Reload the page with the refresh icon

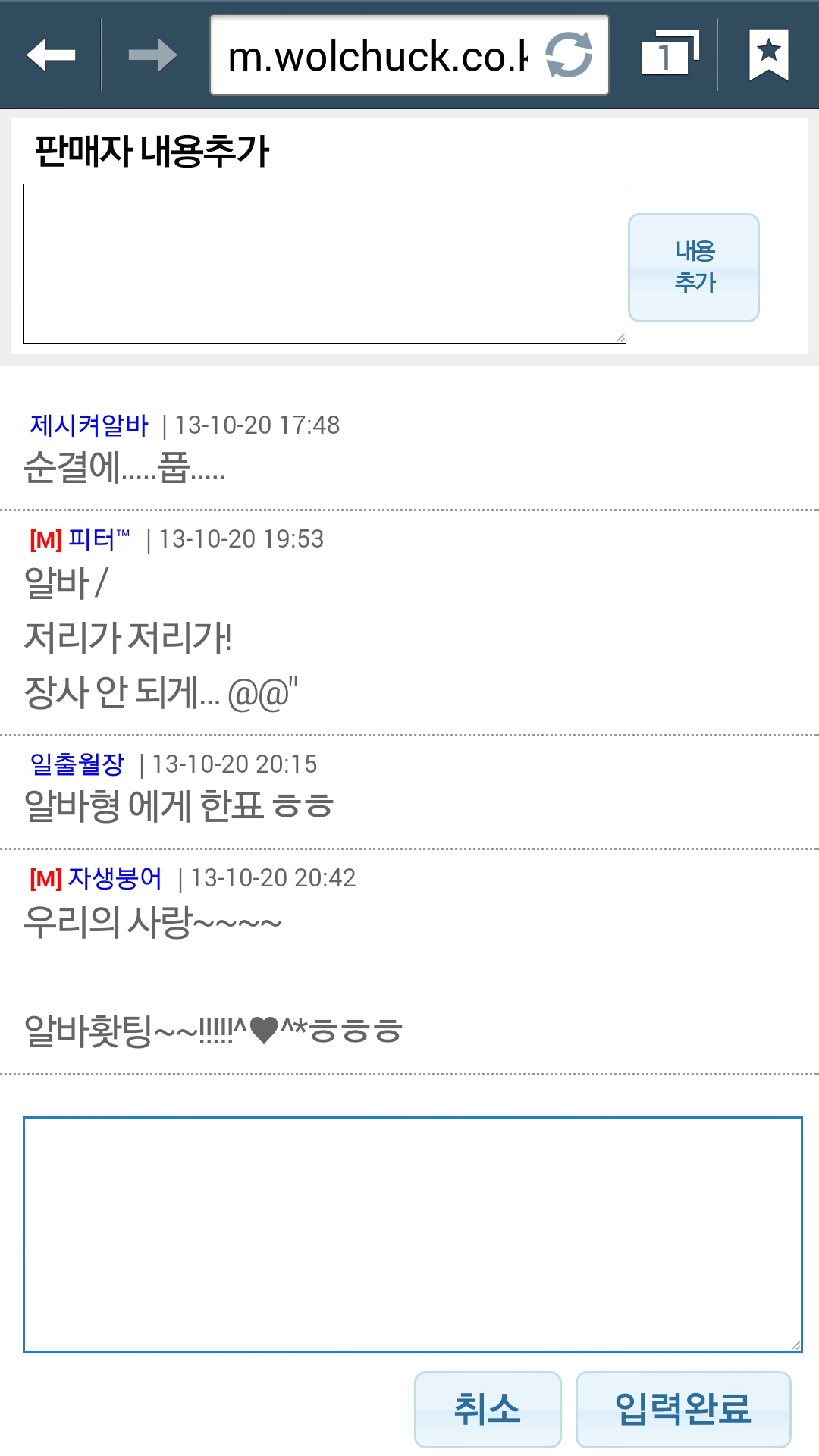(x=569, y=55)
